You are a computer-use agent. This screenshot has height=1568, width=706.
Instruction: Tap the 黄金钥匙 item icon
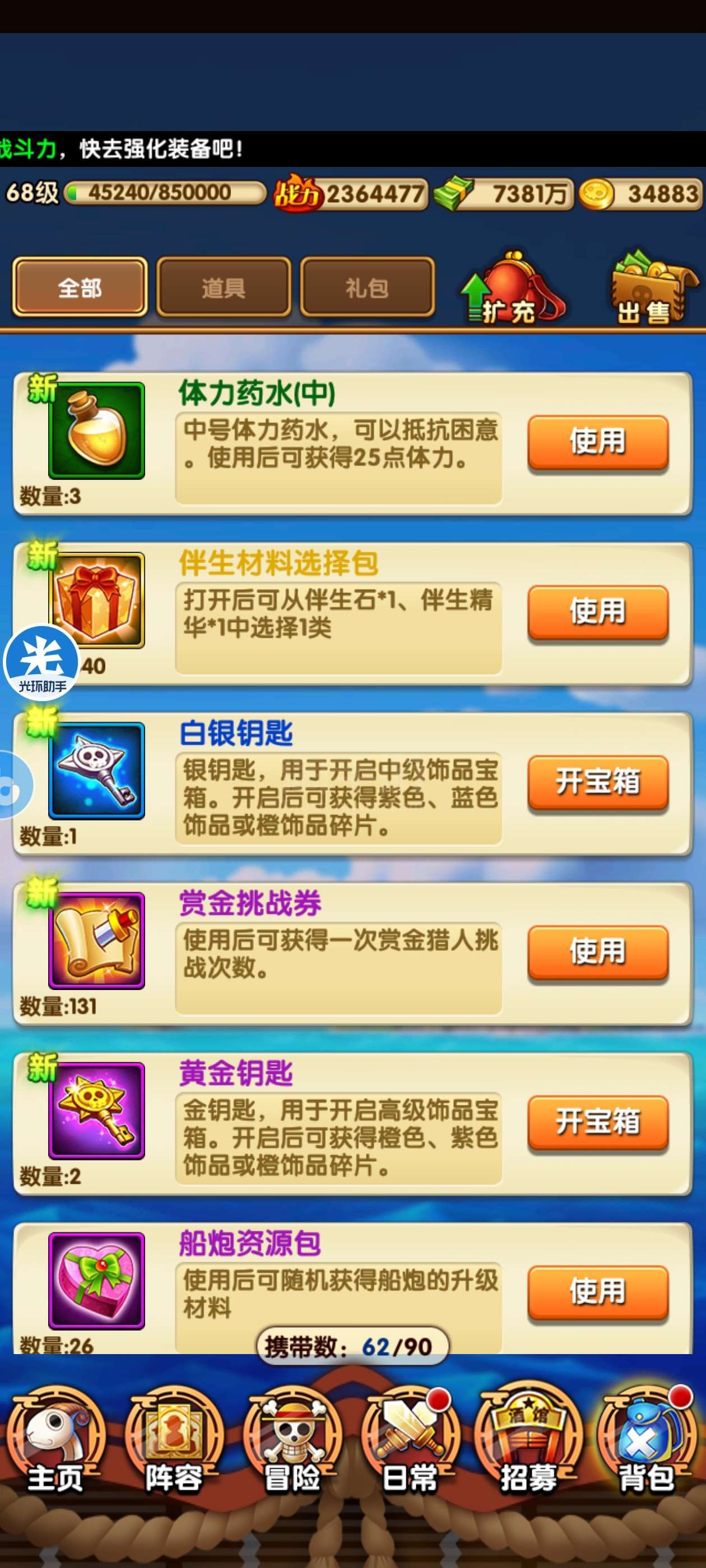pyautogui.click(x=96, y=1111)
